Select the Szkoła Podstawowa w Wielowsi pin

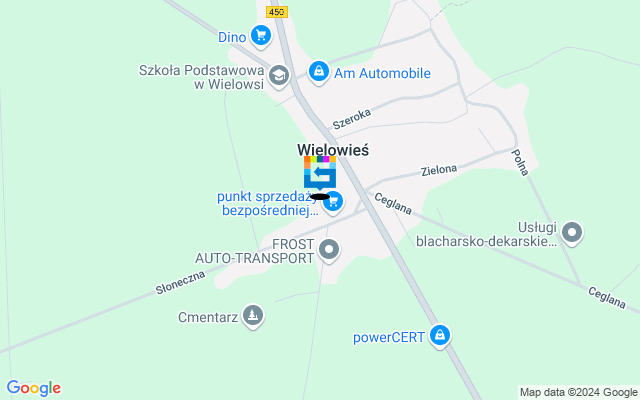coord(278,75)
